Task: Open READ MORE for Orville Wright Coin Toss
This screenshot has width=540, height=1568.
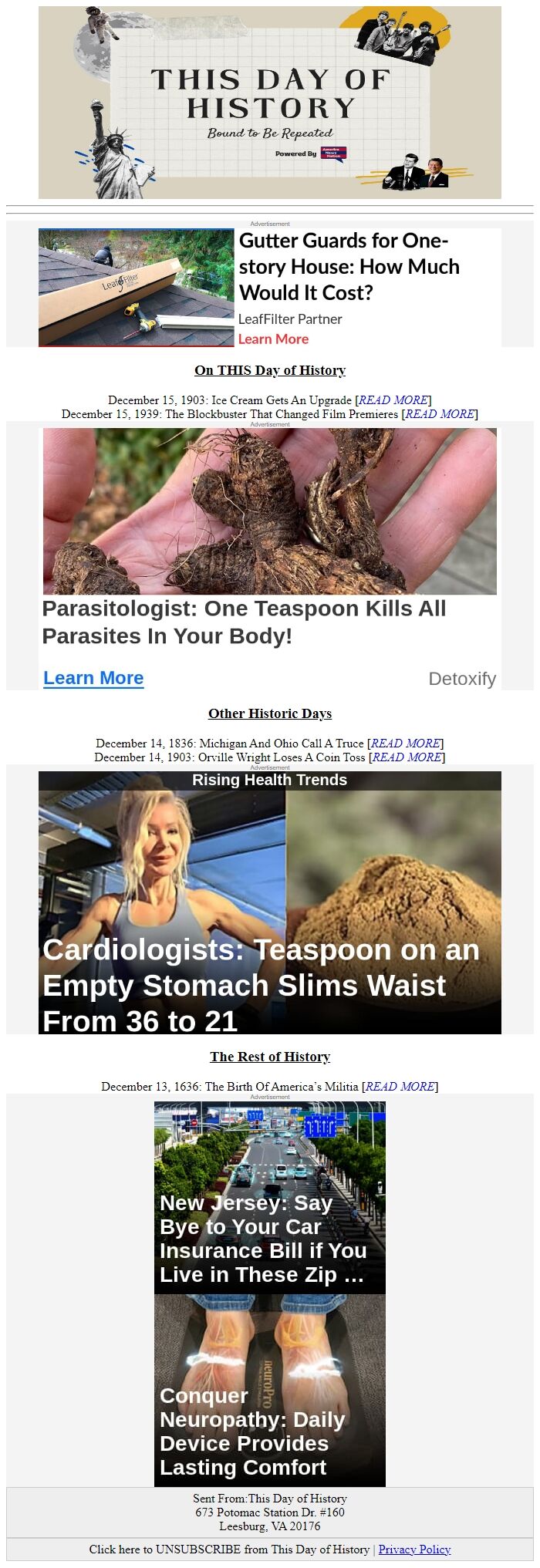Action: (x=407, y=757)
